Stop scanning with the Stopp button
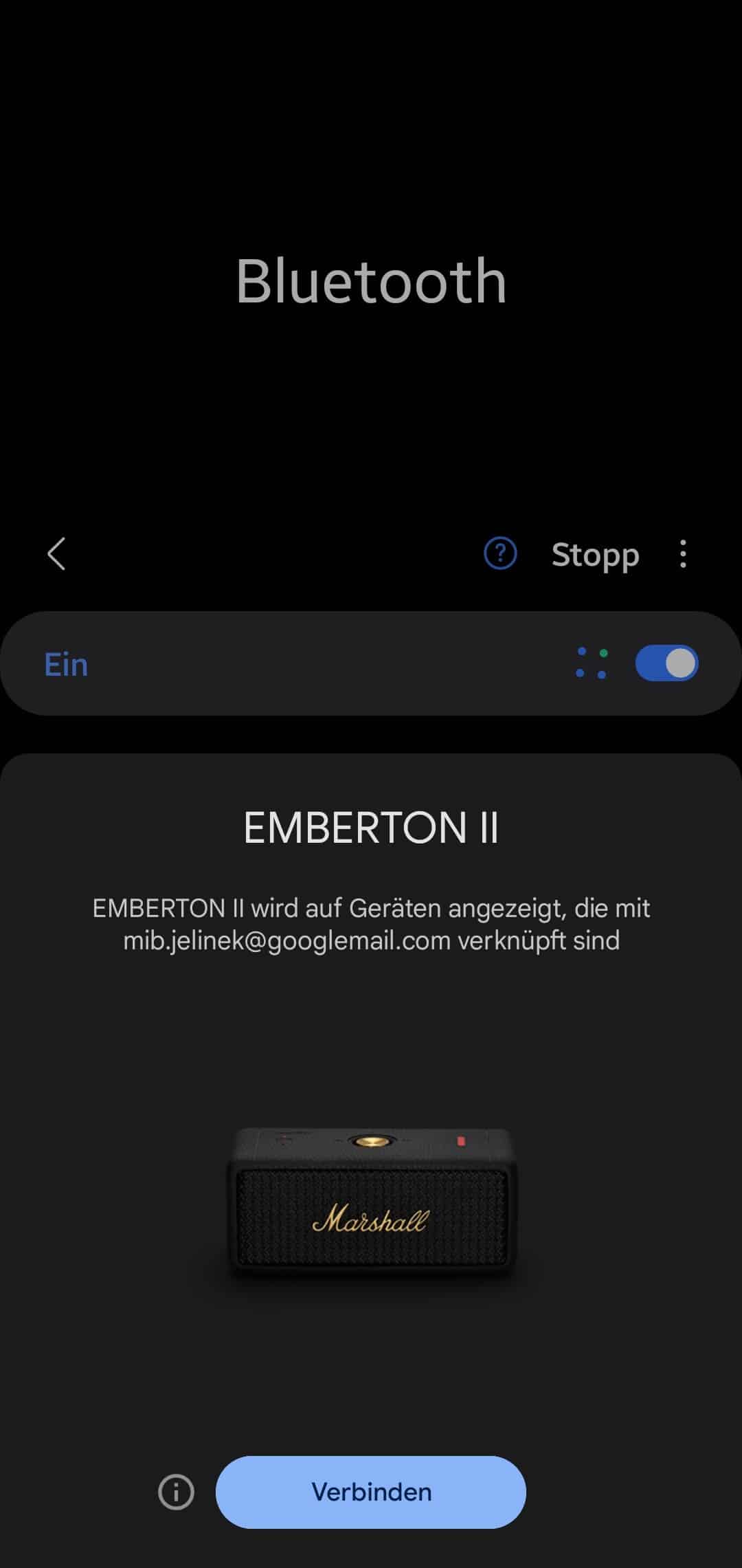Screen dimensions: 742x1568 [x=595, y=555]
